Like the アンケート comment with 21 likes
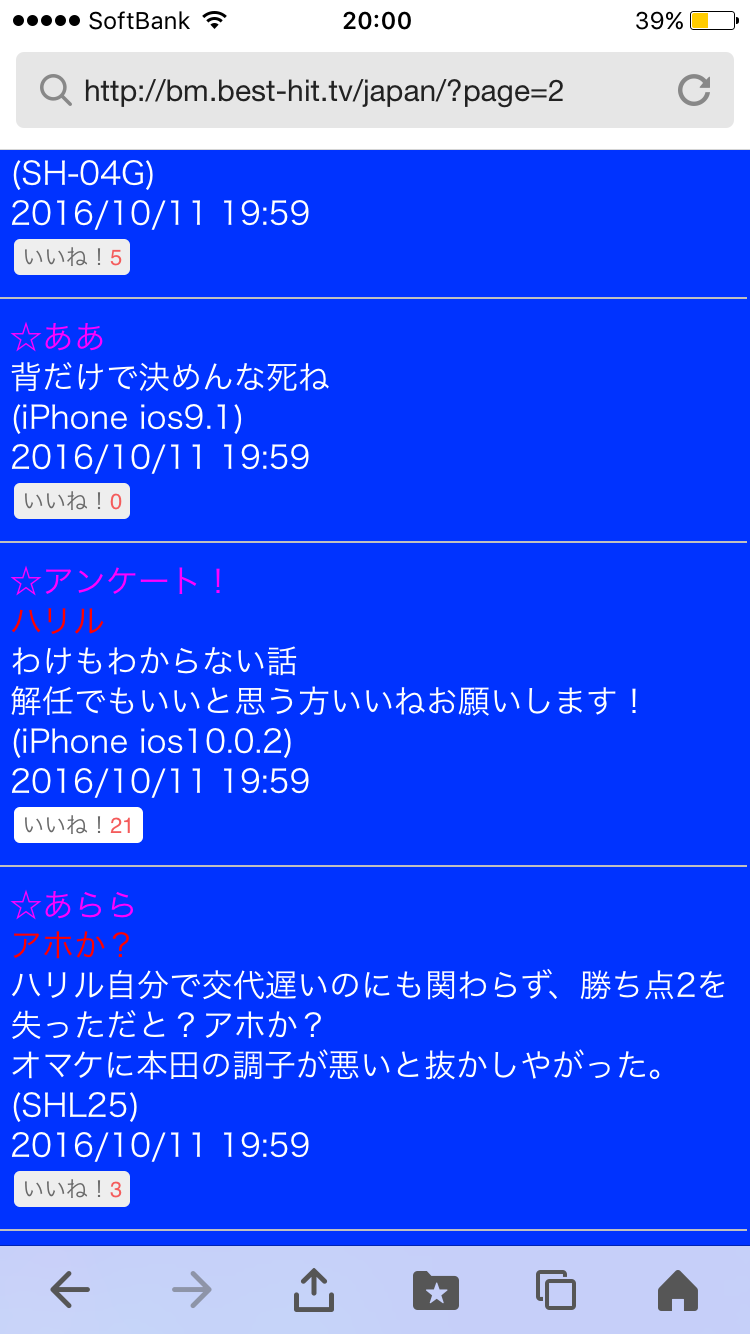The height and width of the screenshot is (1334, 750). (78, 825)
